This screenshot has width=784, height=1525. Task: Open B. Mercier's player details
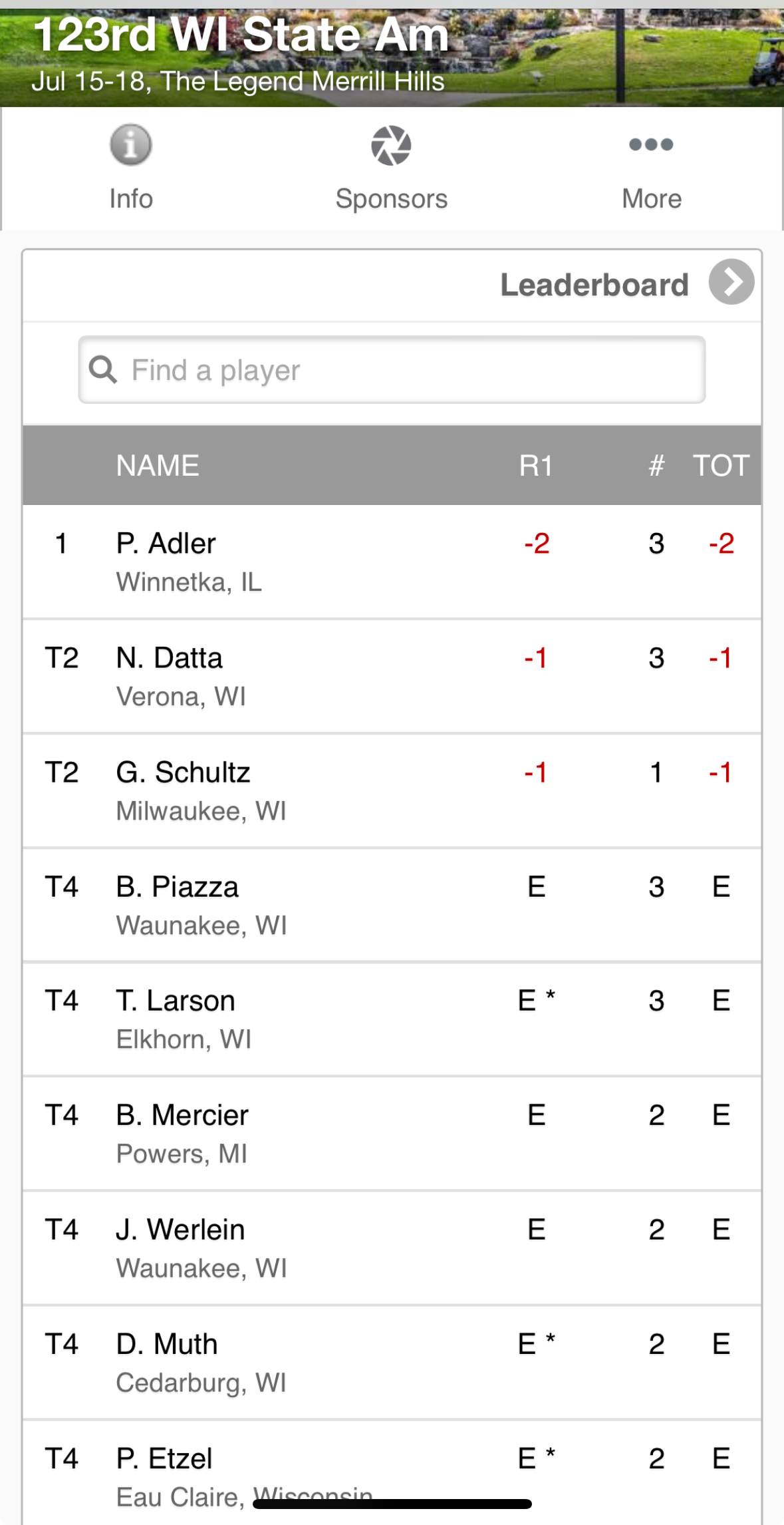point(392,1134)
